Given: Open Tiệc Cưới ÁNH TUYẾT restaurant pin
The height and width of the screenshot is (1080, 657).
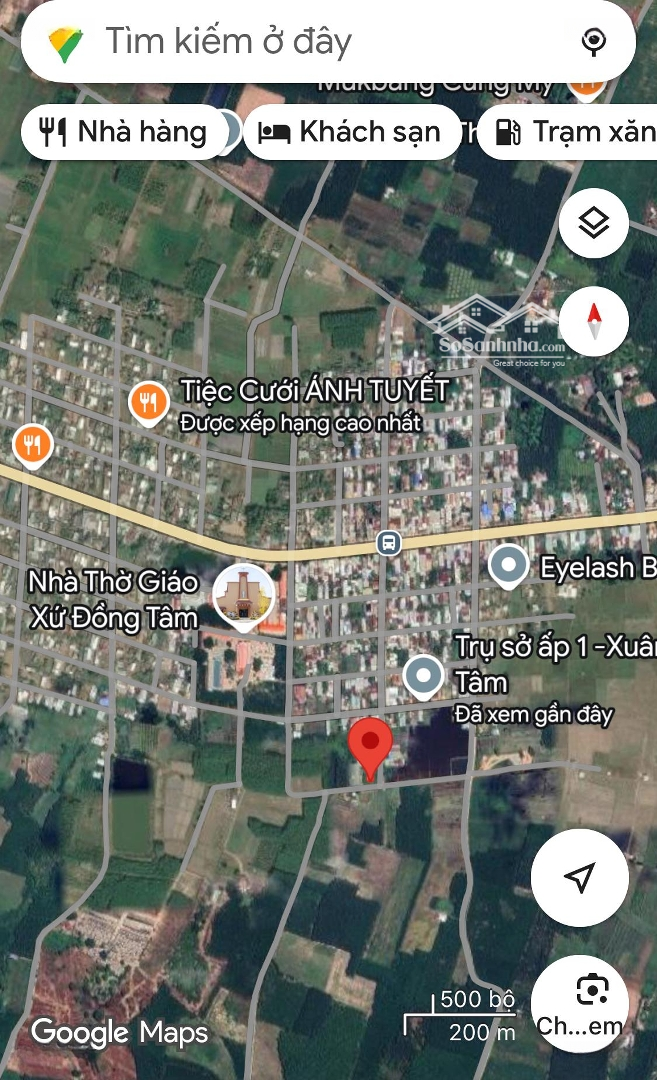Looking at the screenshot, I should [x=149, y=403].
